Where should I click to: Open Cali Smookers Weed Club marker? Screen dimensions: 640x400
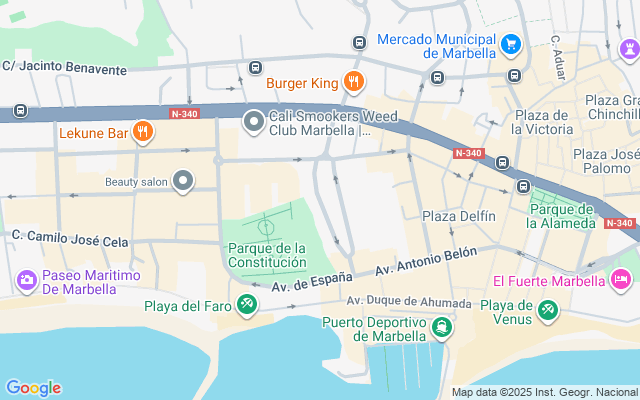[x=254, y=122]
